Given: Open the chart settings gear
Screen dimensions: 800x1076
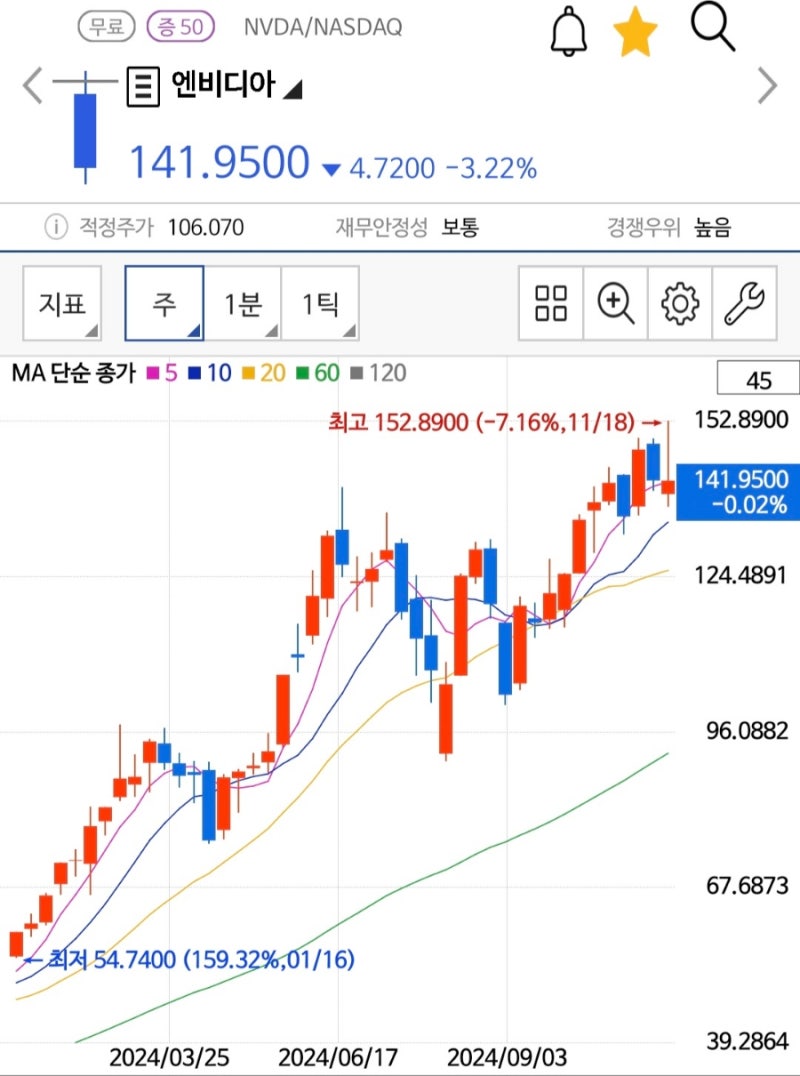Looking at the screenshot, I should coord(679,304).
